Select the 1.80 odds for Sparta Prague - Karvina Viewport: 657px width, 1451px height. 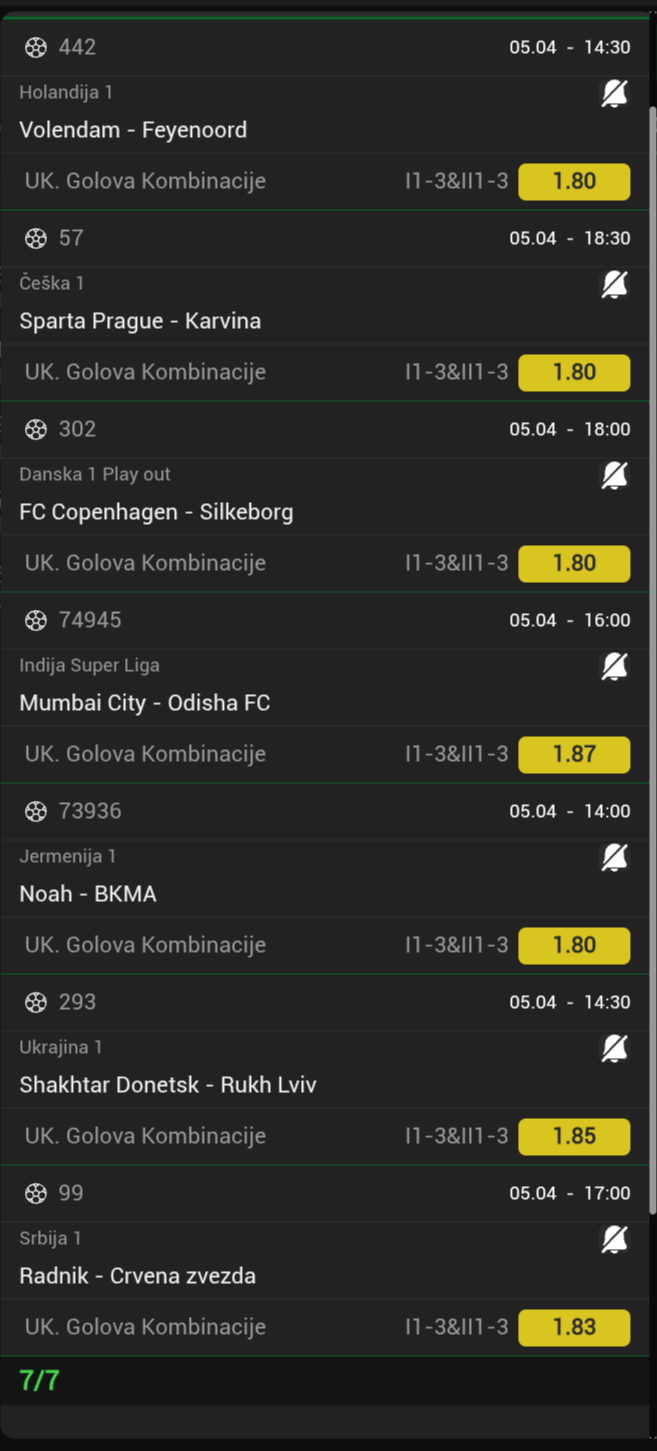574,373
